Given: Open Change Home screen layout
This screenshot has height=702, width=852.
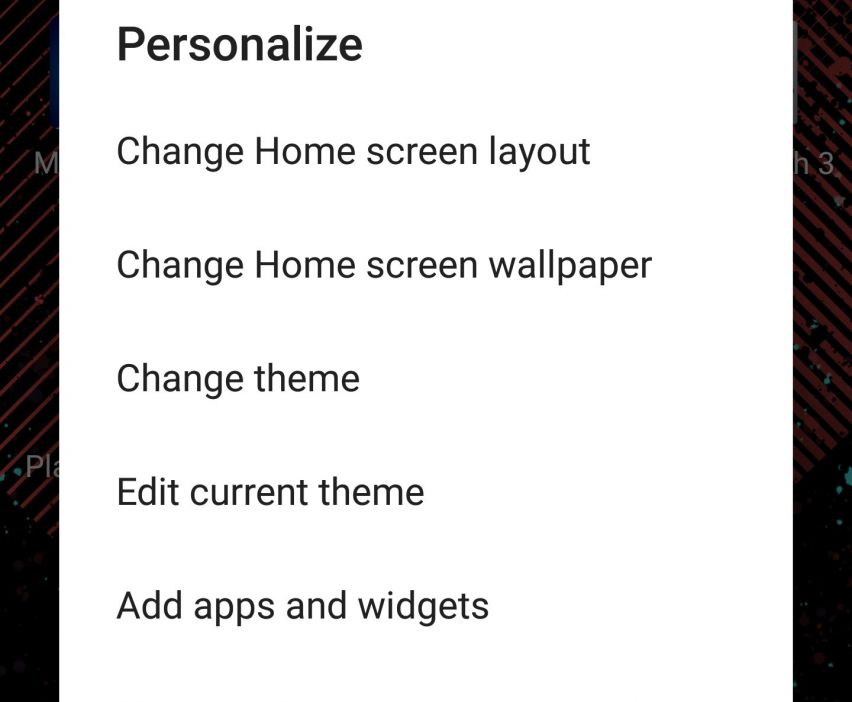Looking at the screenshot, I should [353, 152].
